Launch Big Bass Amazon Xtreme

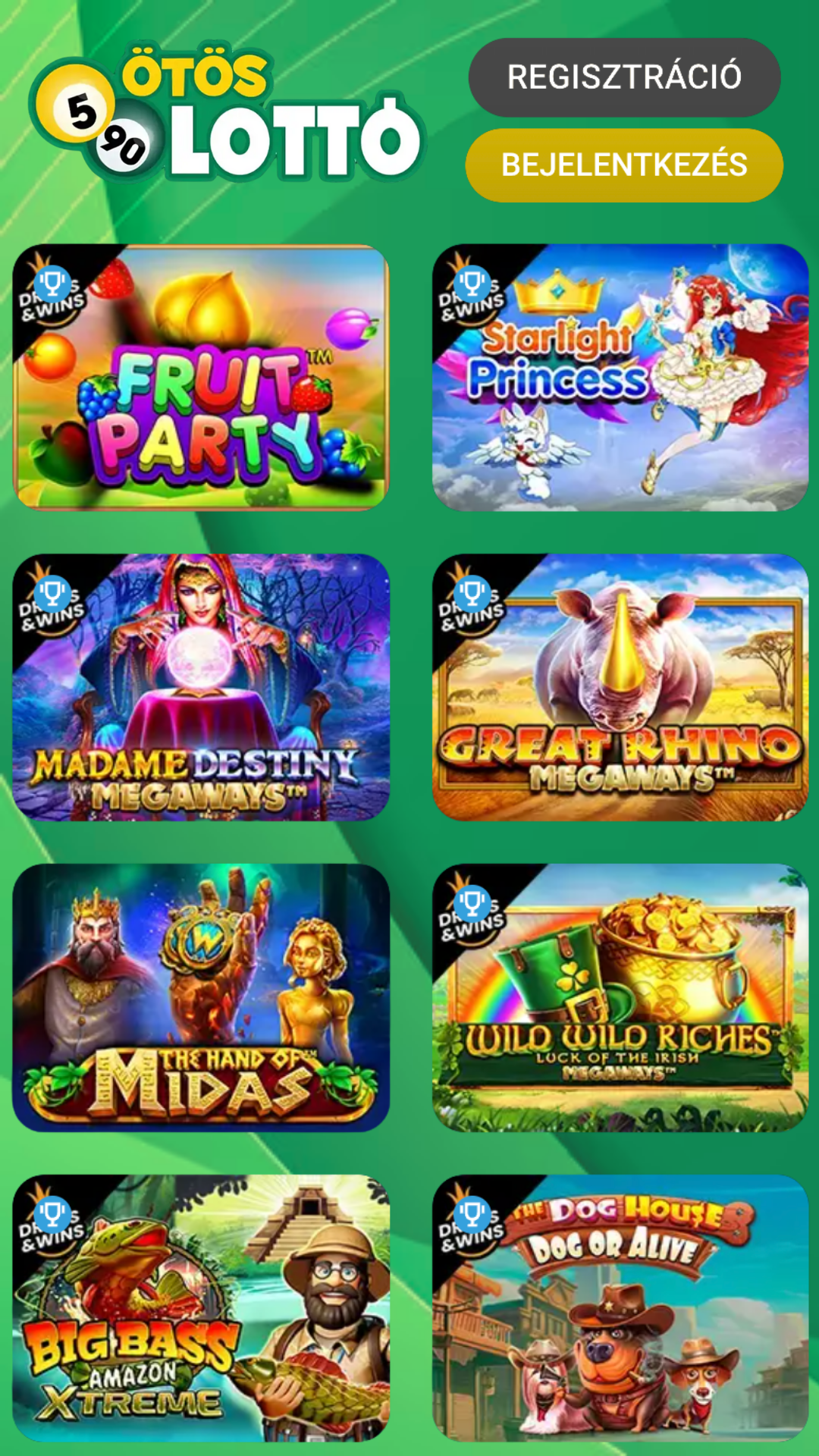pyautogui.click(x=201, y=1307)
